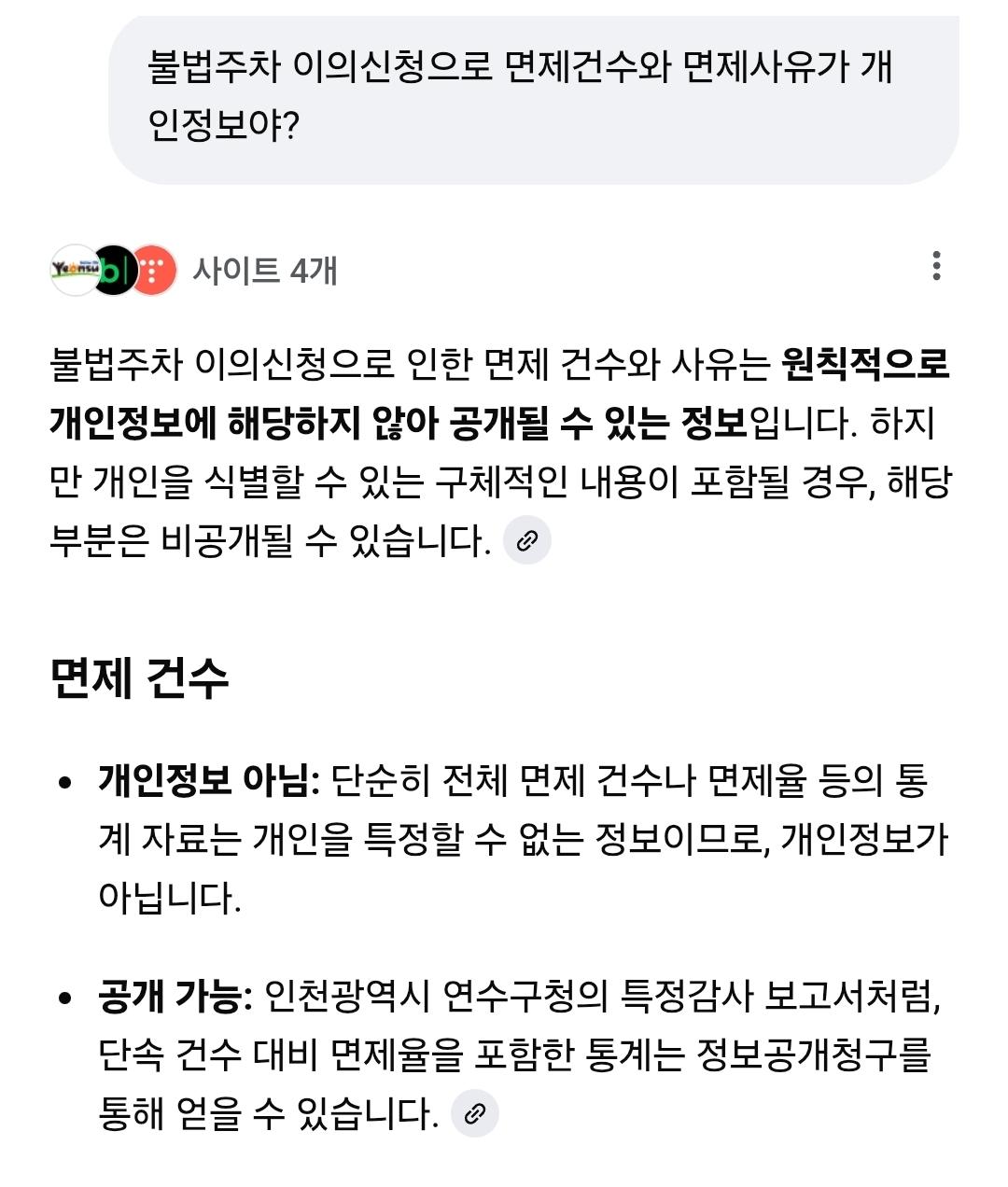Tap the source link icon after 얻을 수 있습니다
This screenshot has width=1008, height=1187.
coord(475,1113)
